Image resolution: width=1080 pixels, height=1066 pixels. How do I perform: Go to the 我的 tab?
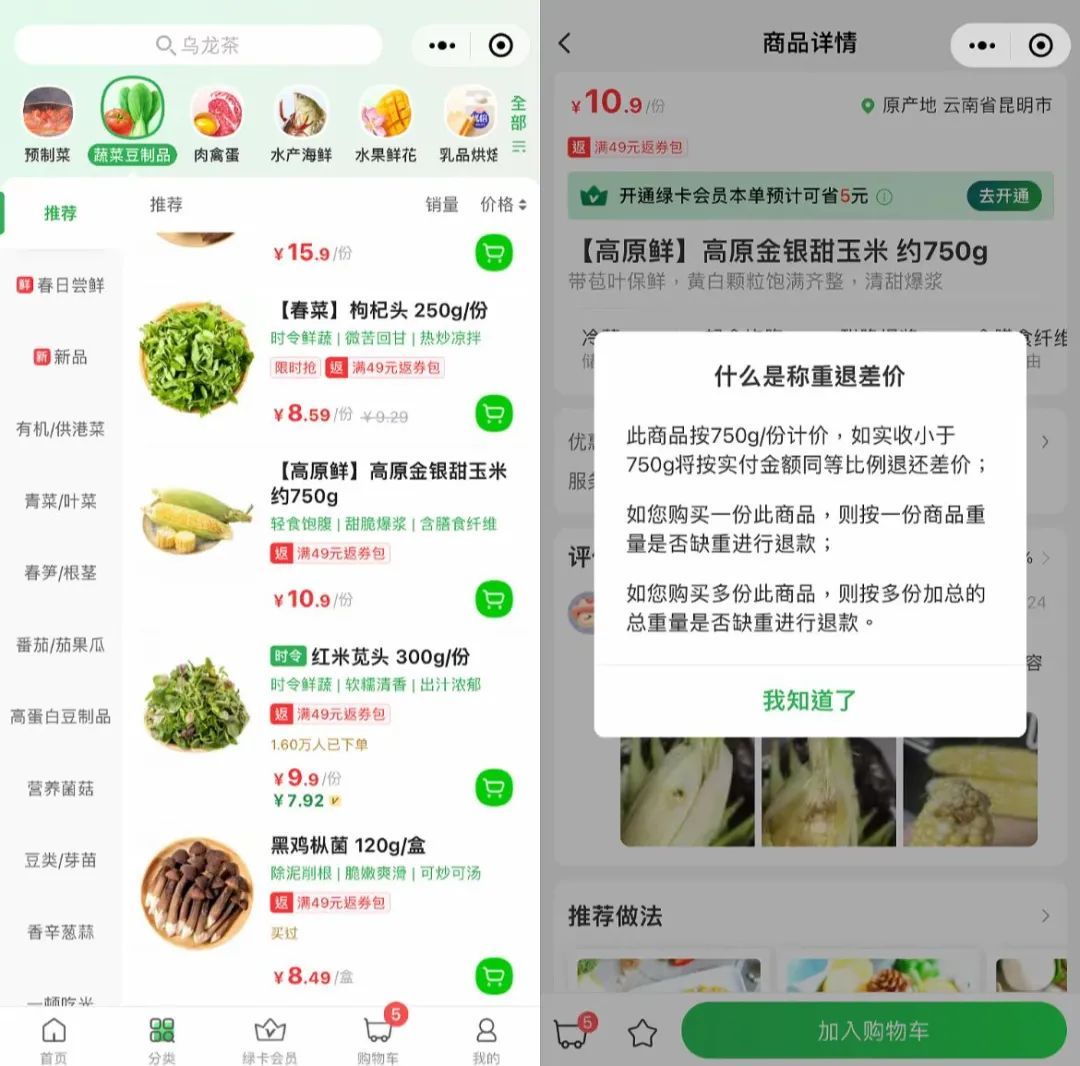click(486, 1040)
